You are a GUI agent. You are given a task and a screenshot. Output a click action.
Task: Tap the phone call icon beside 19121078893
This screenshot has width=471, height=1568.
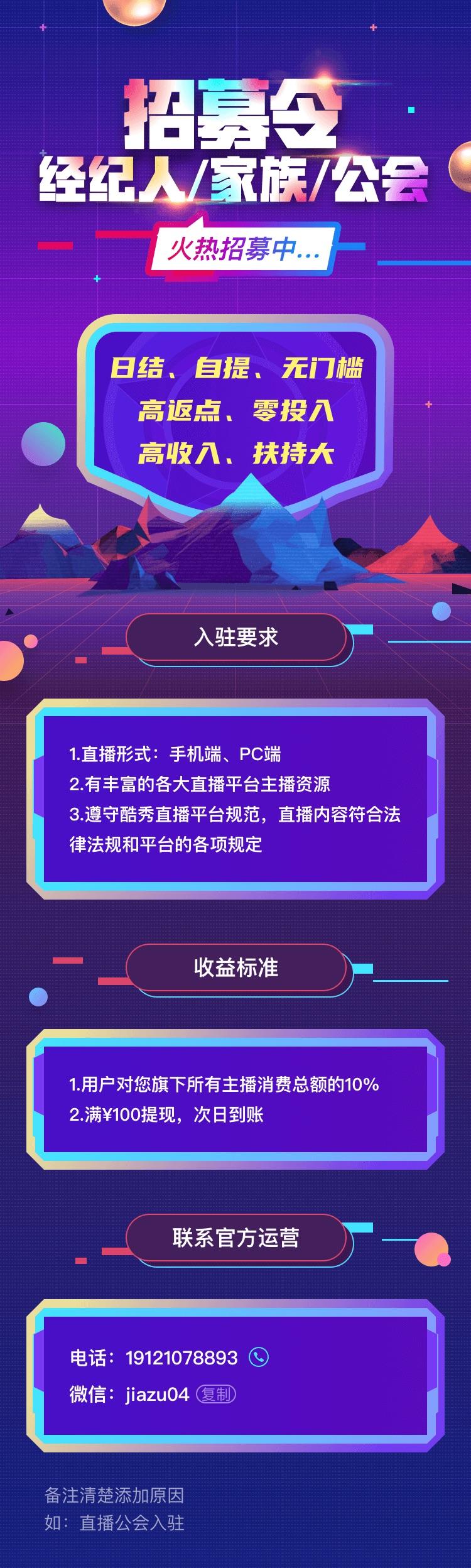pos(259,1358)
